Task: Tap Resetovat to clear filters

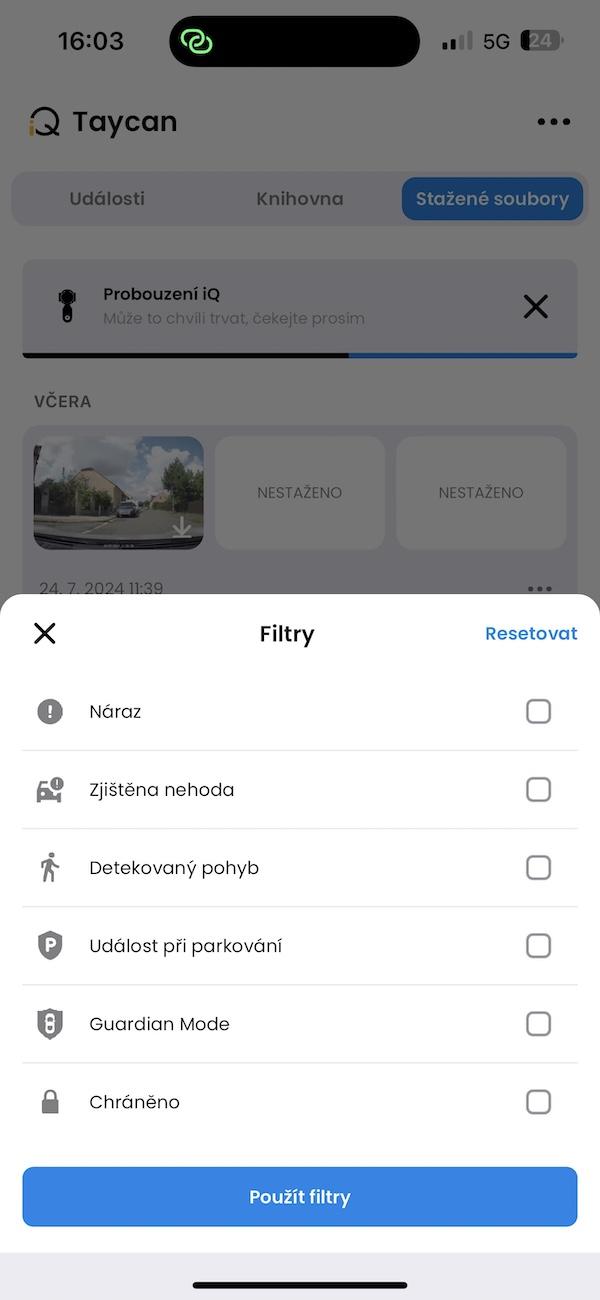Action: click(531, 633)
